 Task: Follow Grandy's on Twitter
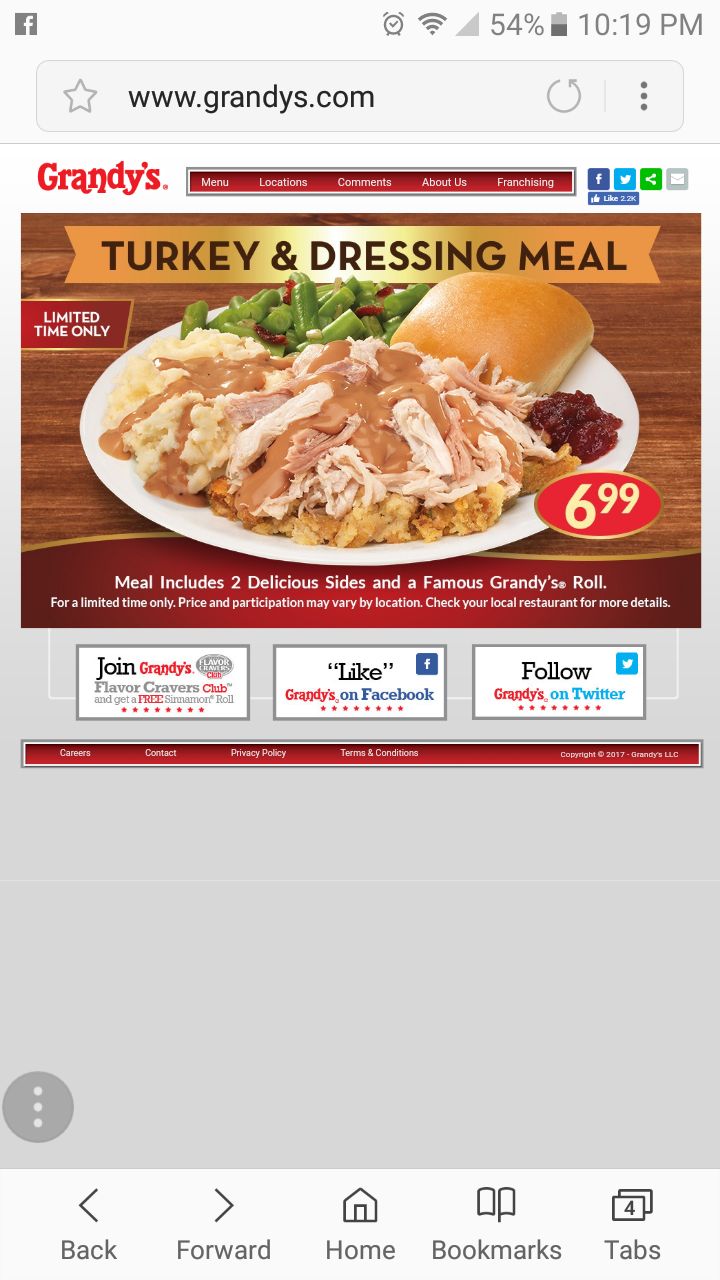coord(559,682)
